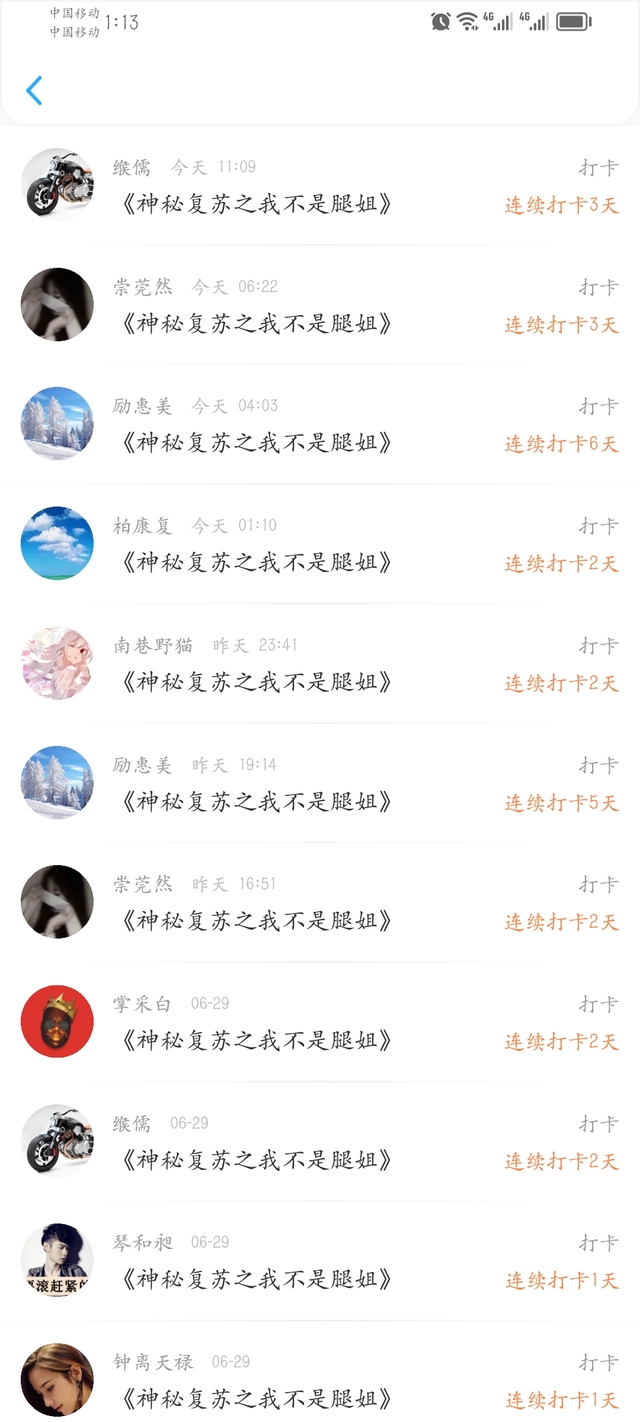640x1422 pixels.
Task: View 柏康复's check-in from 今天 01:10
Action: coord(255,563)
